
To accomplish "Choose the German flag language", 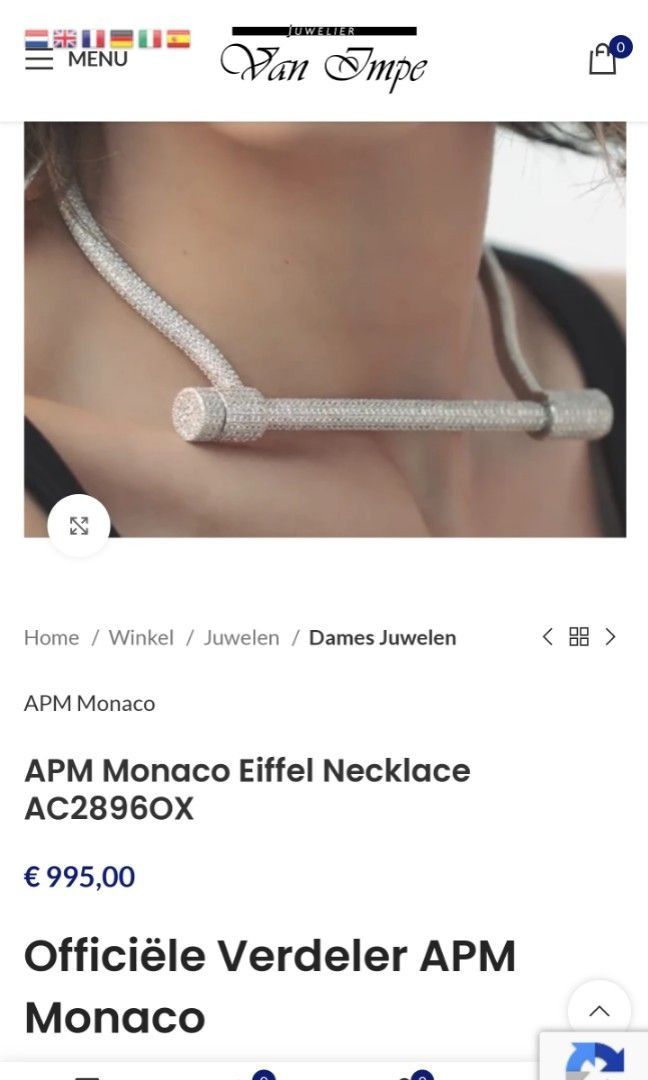I will [x=122, y=39].
